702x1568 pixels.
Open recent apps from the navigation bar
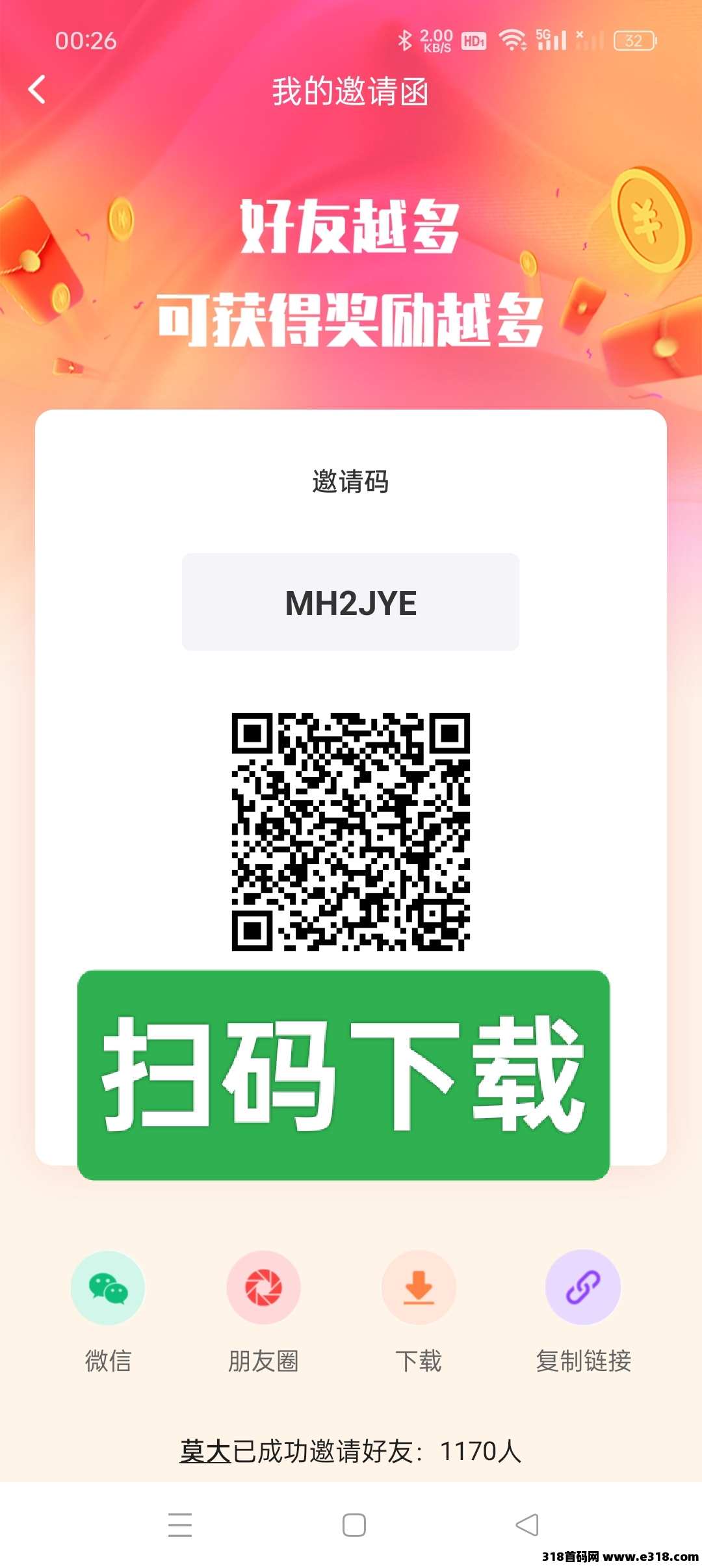pyautogui.click(x=179, y=1524)
